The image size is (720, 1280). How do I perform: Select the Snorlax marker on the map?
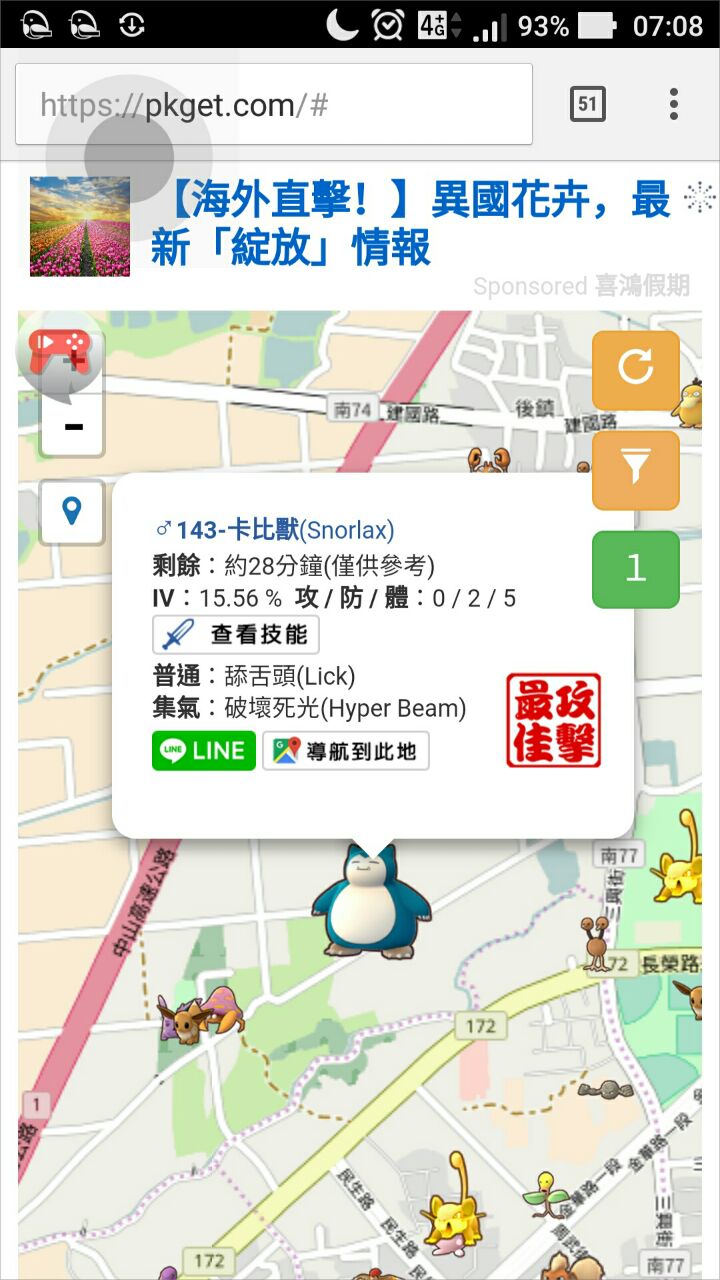[370, 900]
